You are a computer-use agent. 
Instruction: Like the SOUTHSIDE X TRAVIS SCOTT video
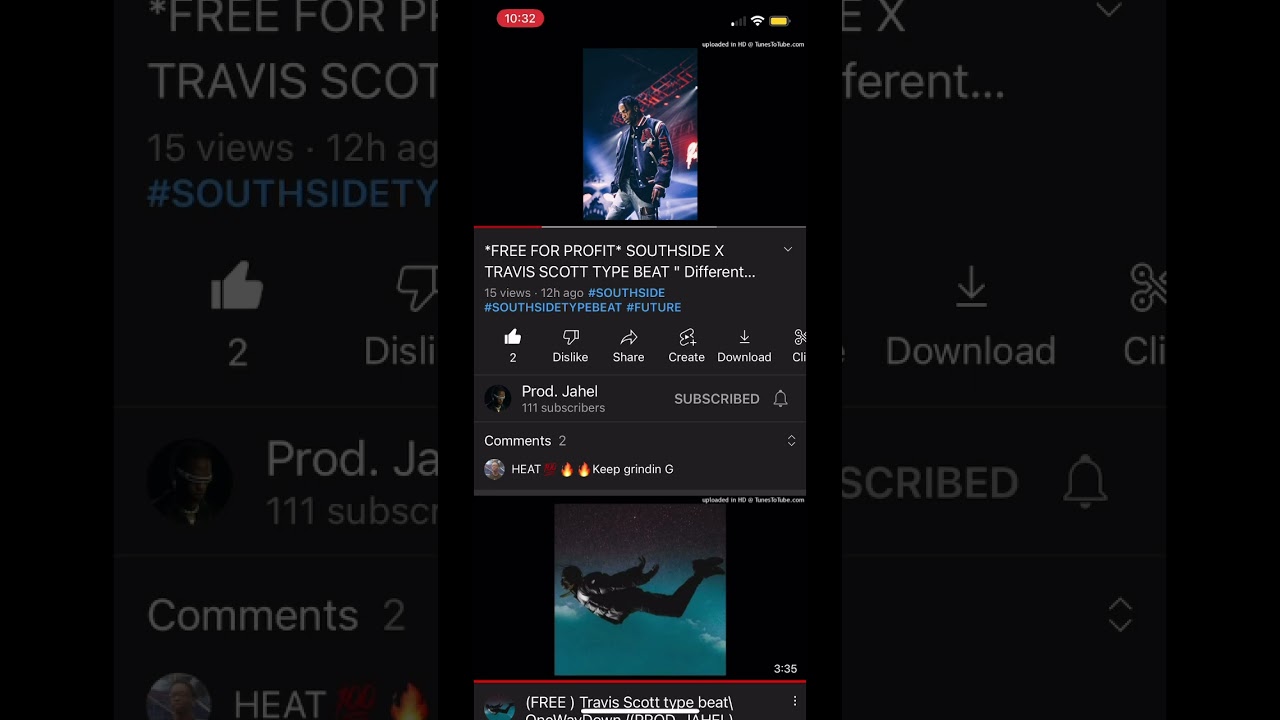[512, 338]
